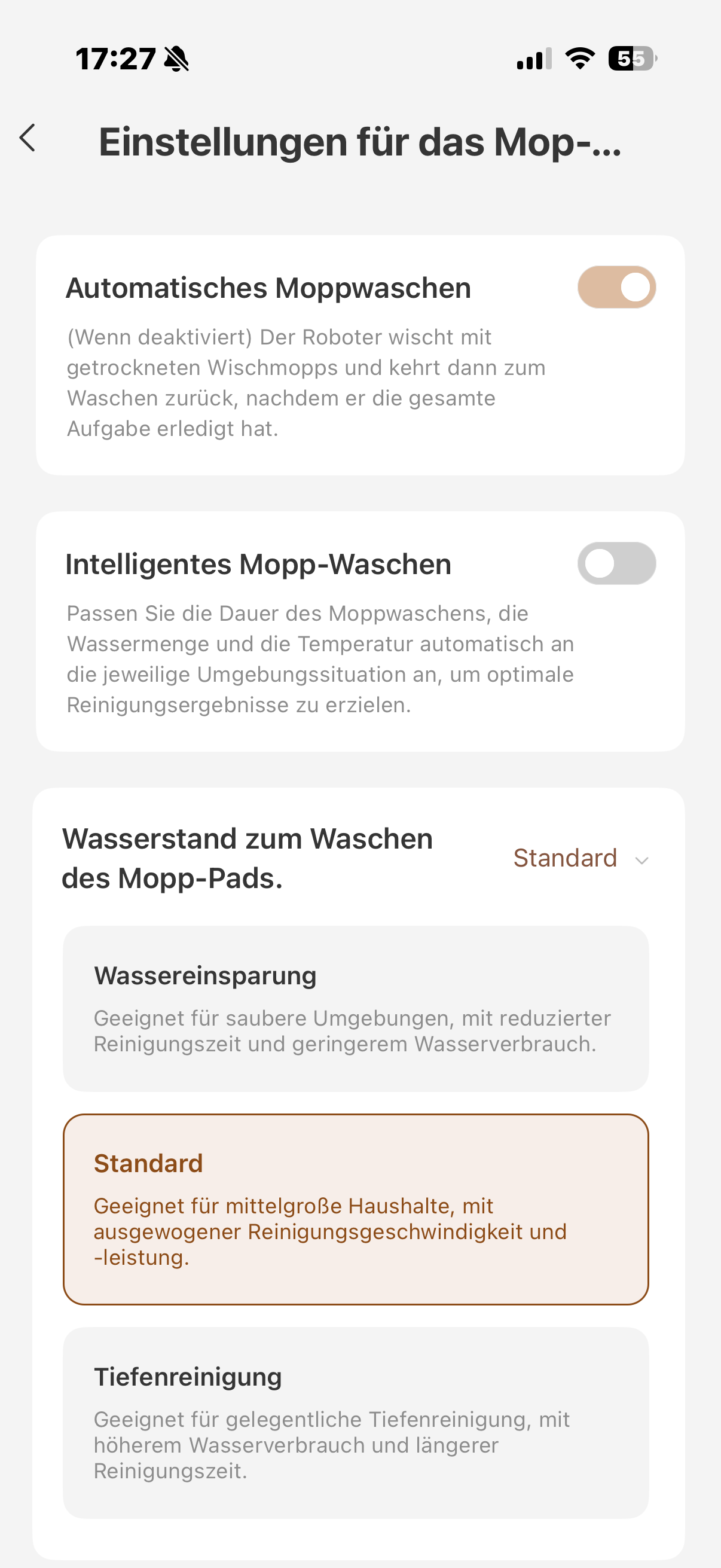
Task: Disable Automatisches Moppwaschen switch
Action: click(616, 287)
